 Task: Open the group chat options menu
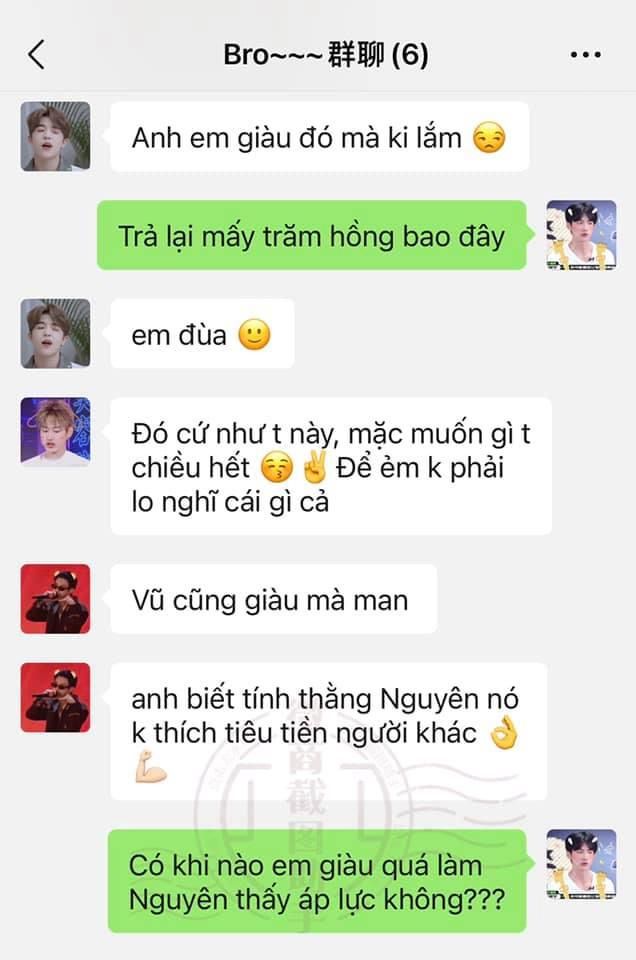tap(585, 55)
